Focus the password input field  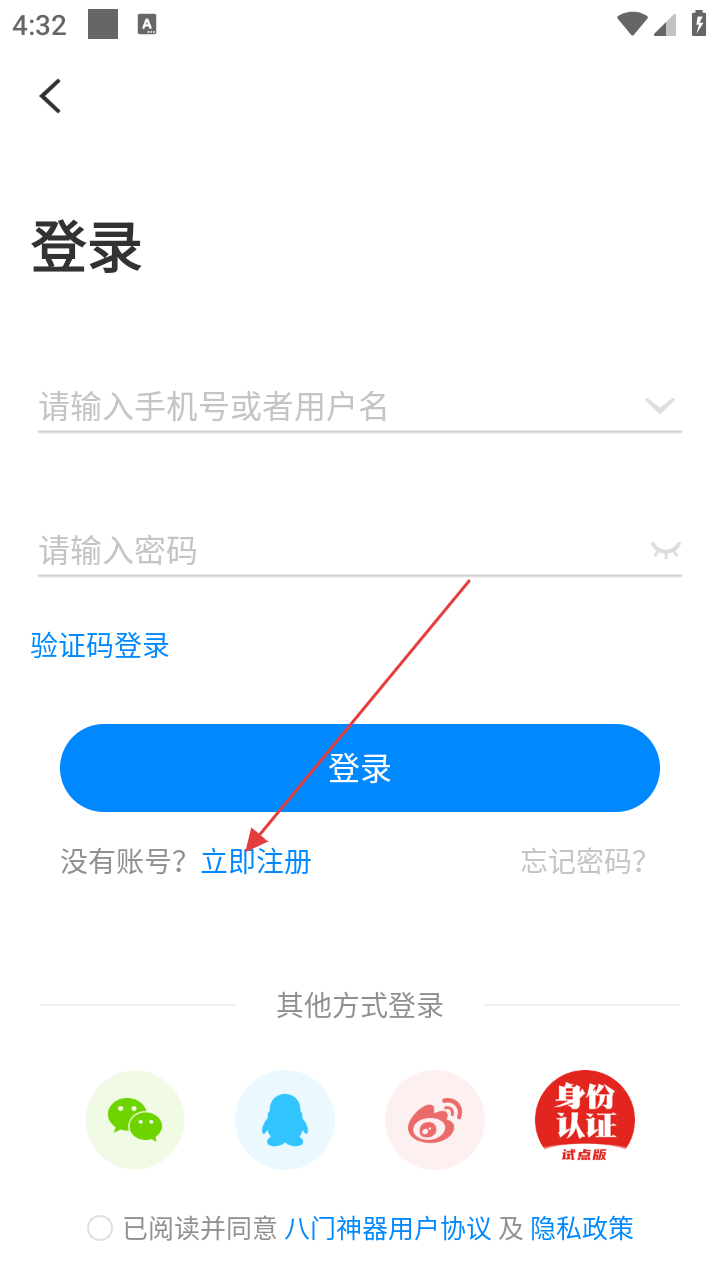click(x=330, y=550)
